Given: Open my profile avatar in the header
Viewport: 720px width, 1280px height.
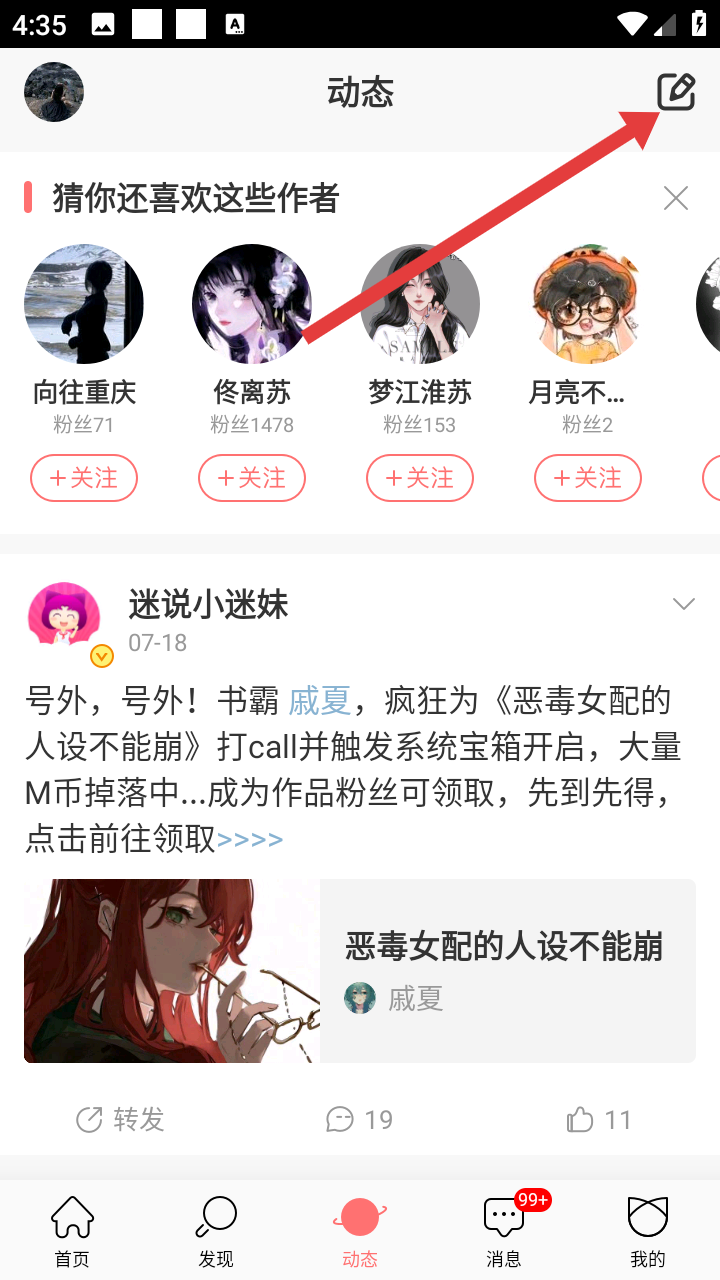Looking at the screenshot, I should [54, 92].
